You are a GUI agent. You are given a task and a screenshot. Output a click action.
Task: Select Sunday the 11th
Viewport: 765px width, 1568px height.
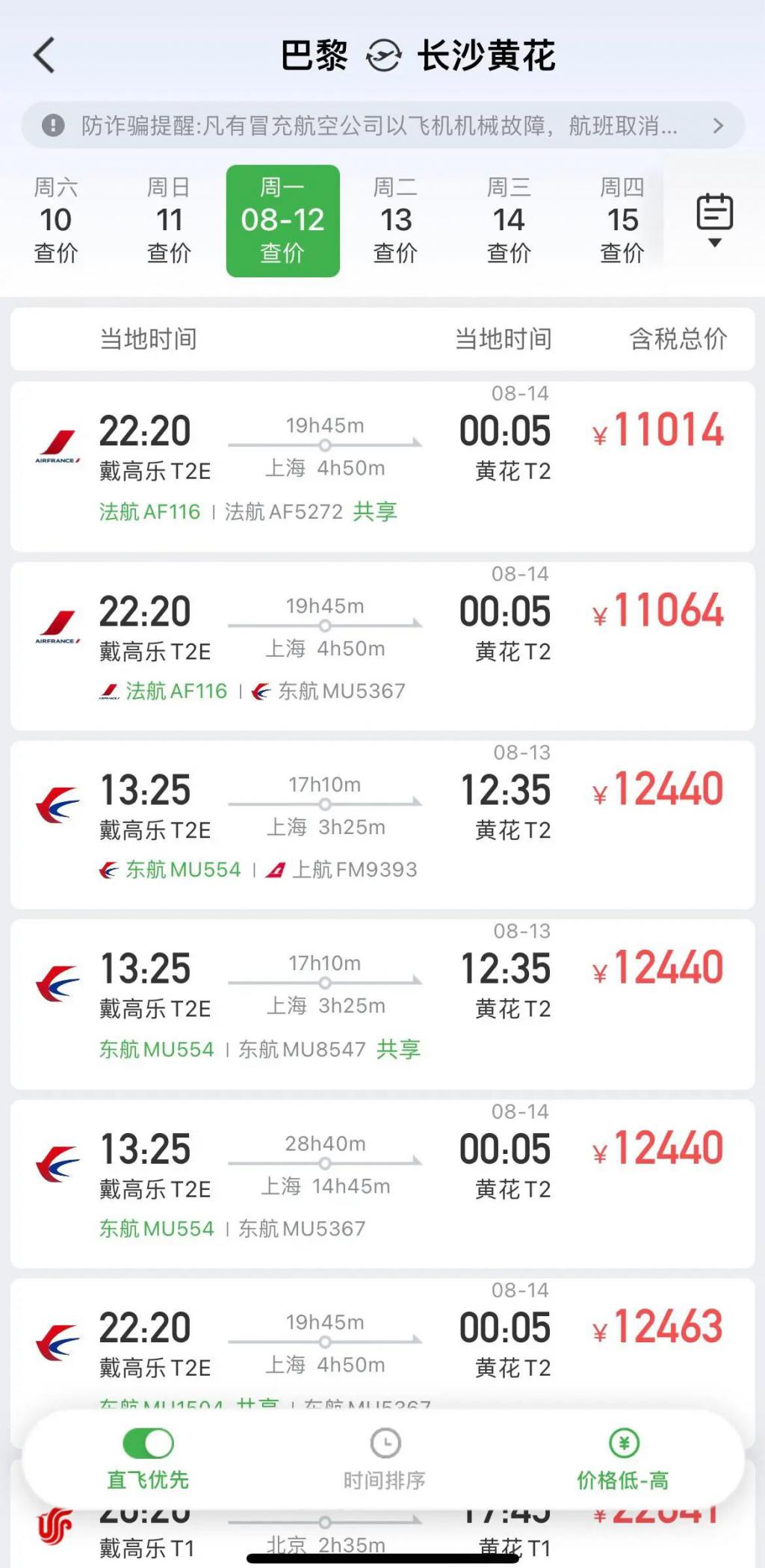tap(170, 220)
